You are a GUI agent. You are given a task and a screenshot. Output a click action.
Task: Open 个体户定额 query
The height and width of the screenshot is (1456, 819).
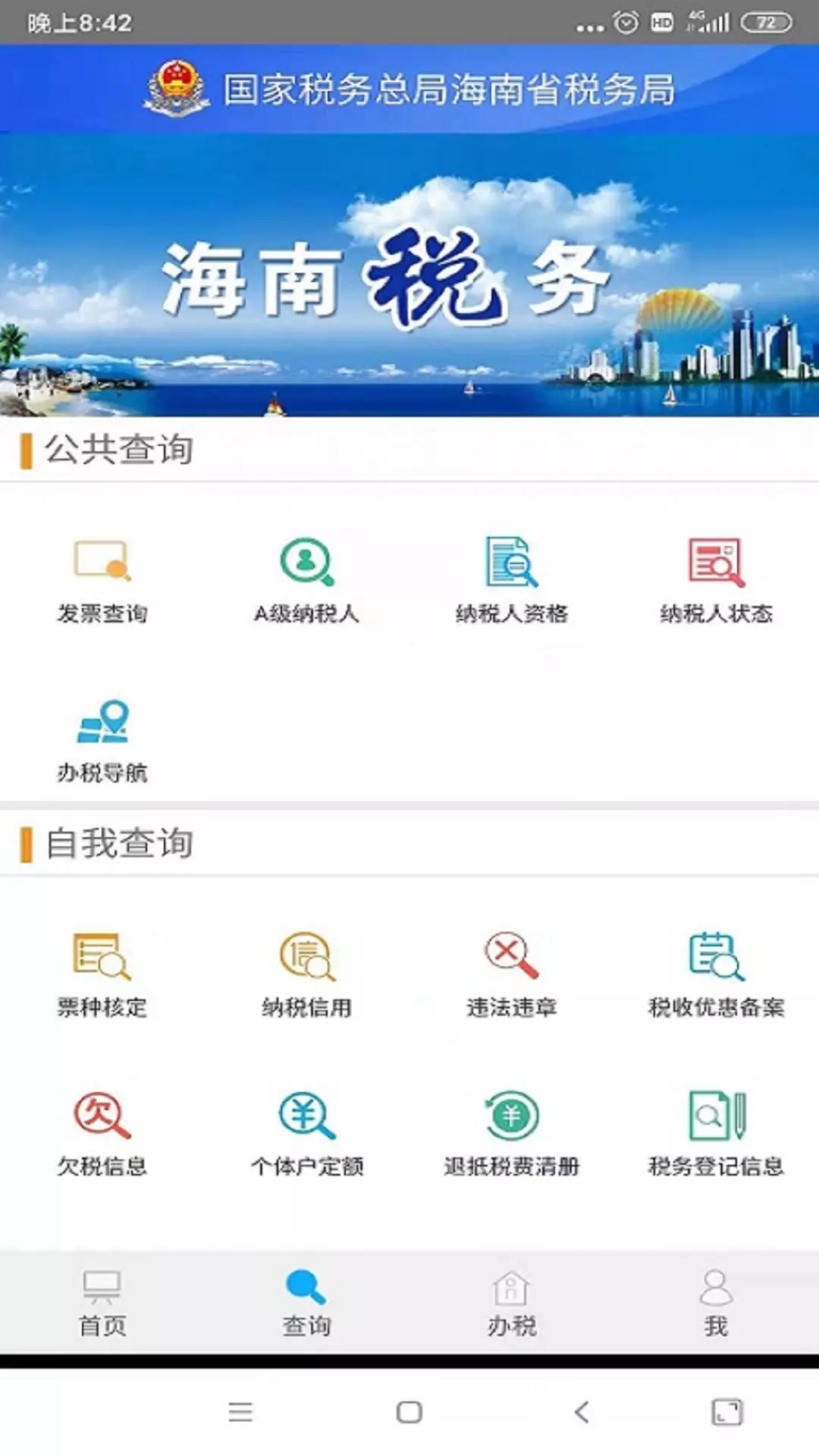tap(307, 1134)
